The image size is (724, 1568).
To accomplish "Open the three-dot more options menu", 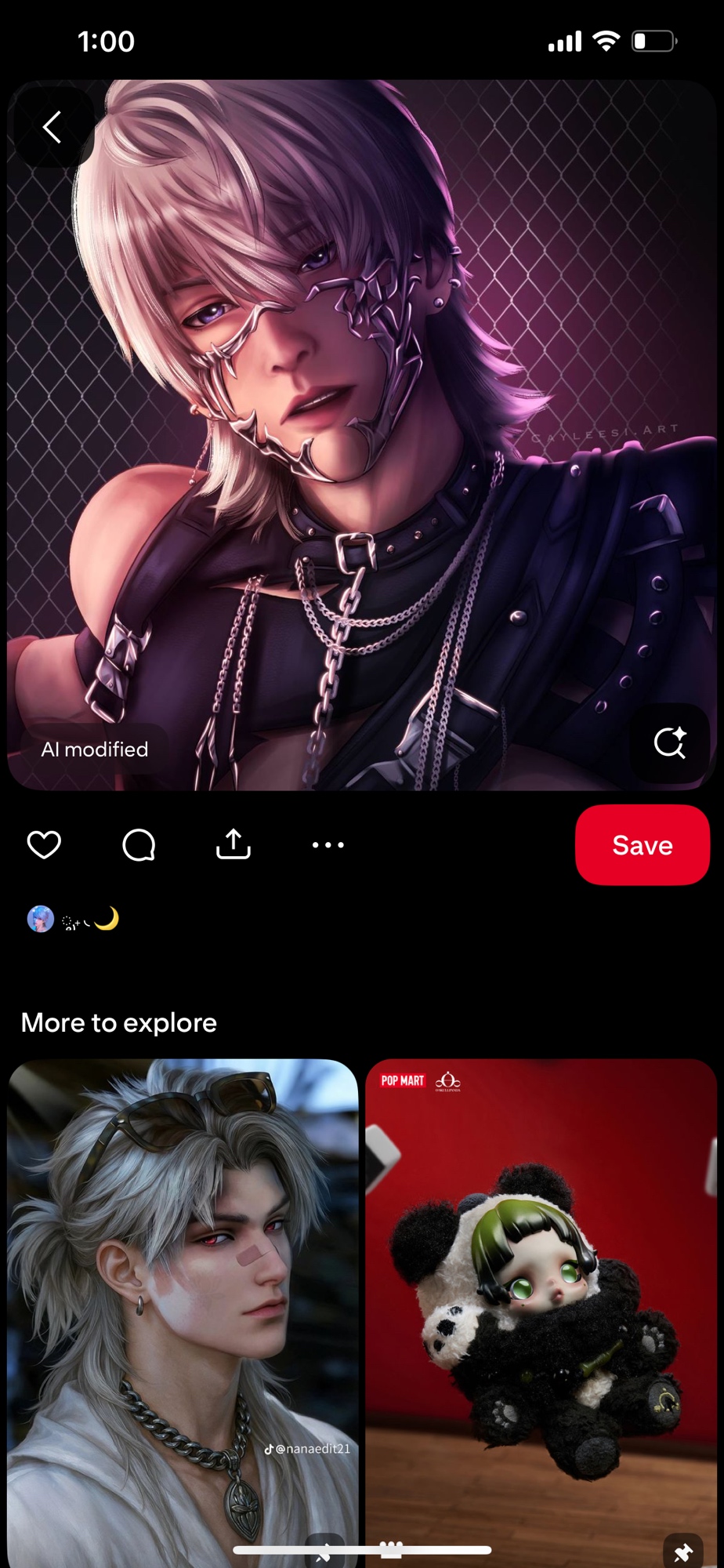I will [x=328, y=845].
